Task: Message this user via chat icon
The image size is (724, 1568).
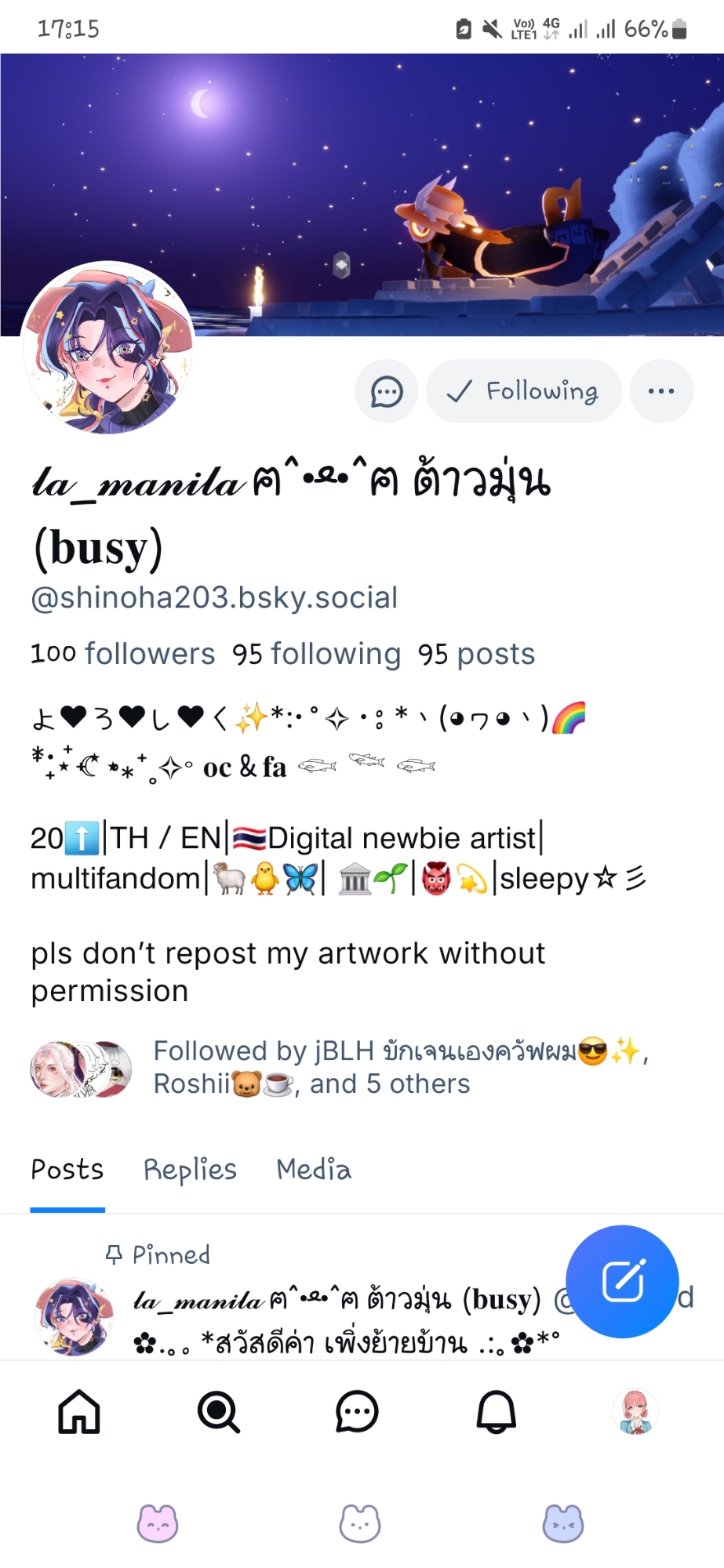Action: (x=386, y=391)
